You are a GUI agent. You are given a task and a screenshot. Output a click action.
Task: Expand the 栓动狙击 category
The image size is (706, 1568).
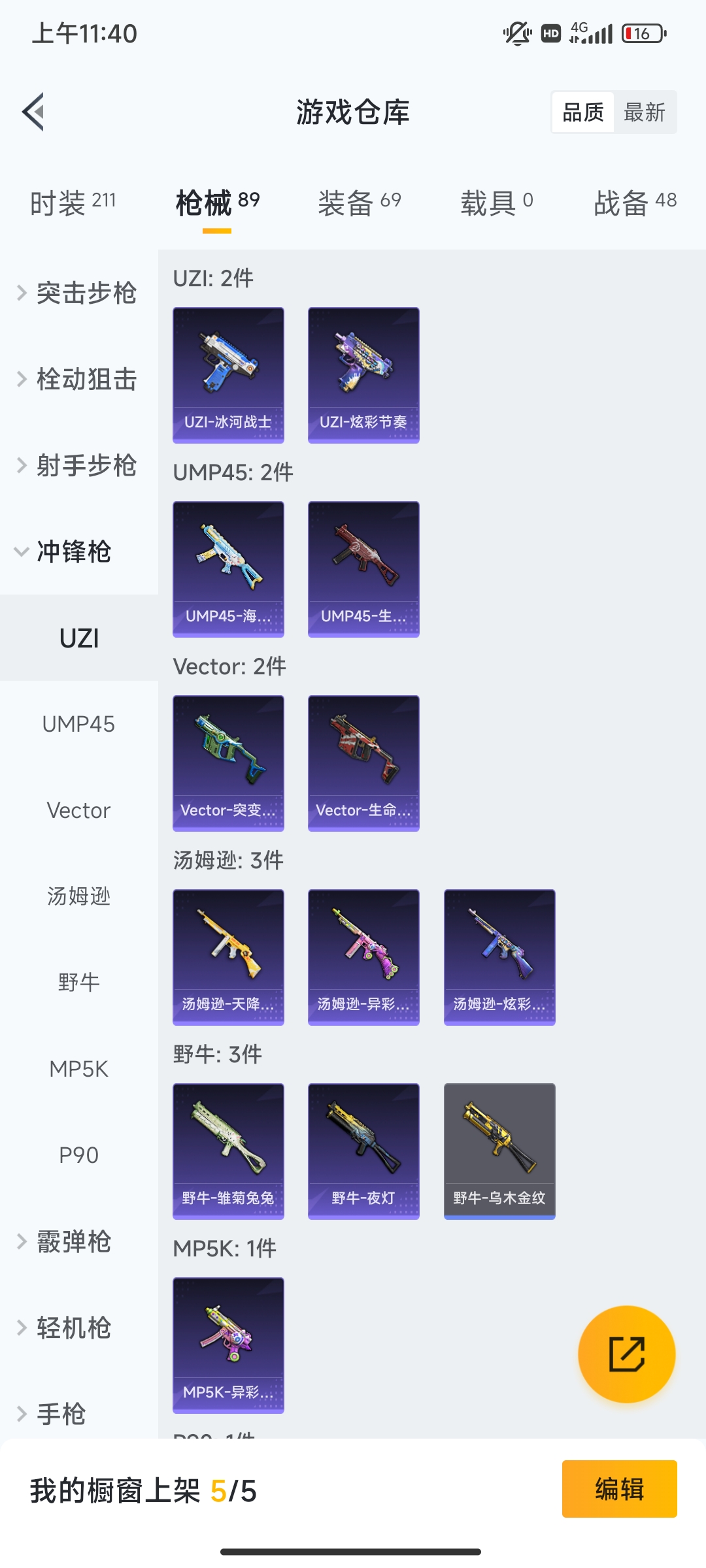coord(78,379)
